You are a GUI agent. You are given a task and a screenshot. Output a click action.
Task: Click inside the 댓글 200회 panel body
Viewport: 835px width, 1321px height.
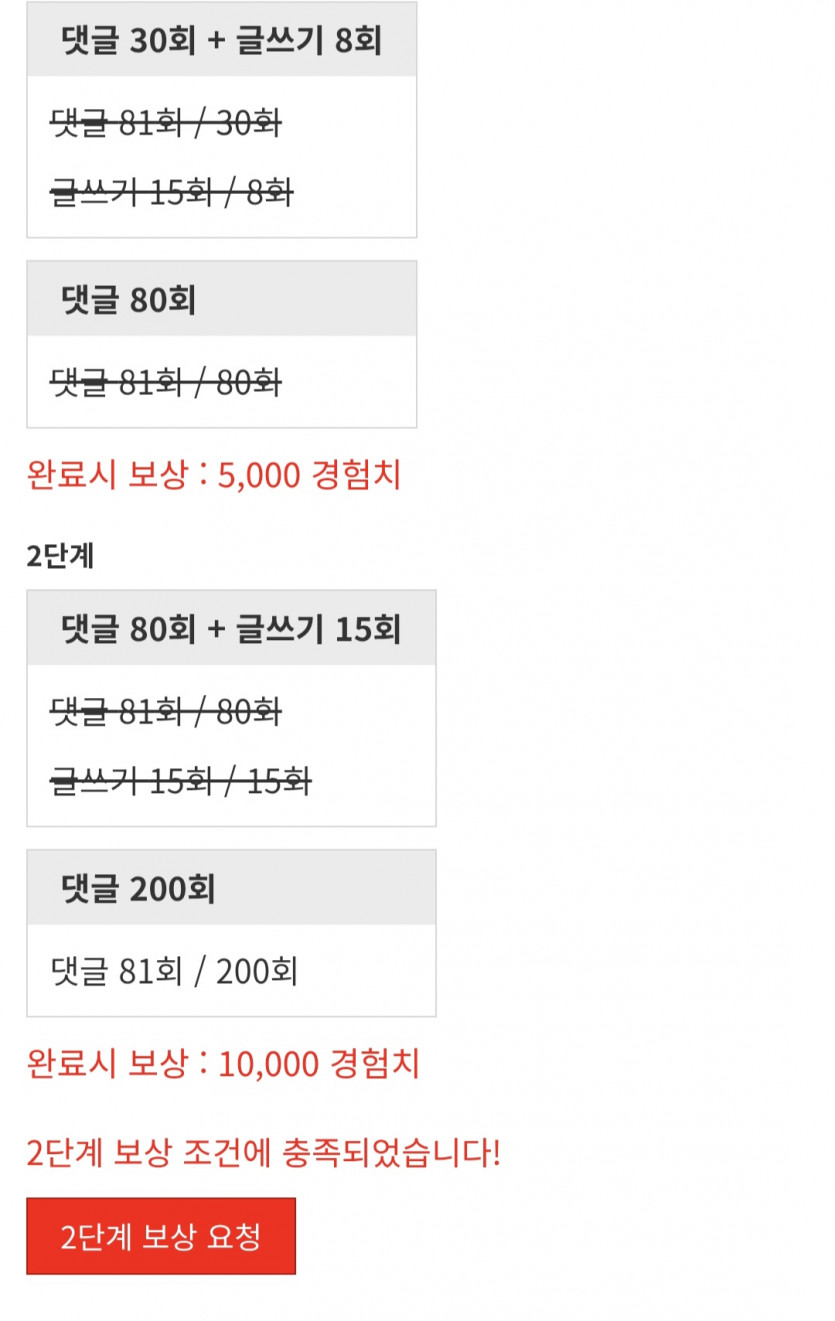230,970
